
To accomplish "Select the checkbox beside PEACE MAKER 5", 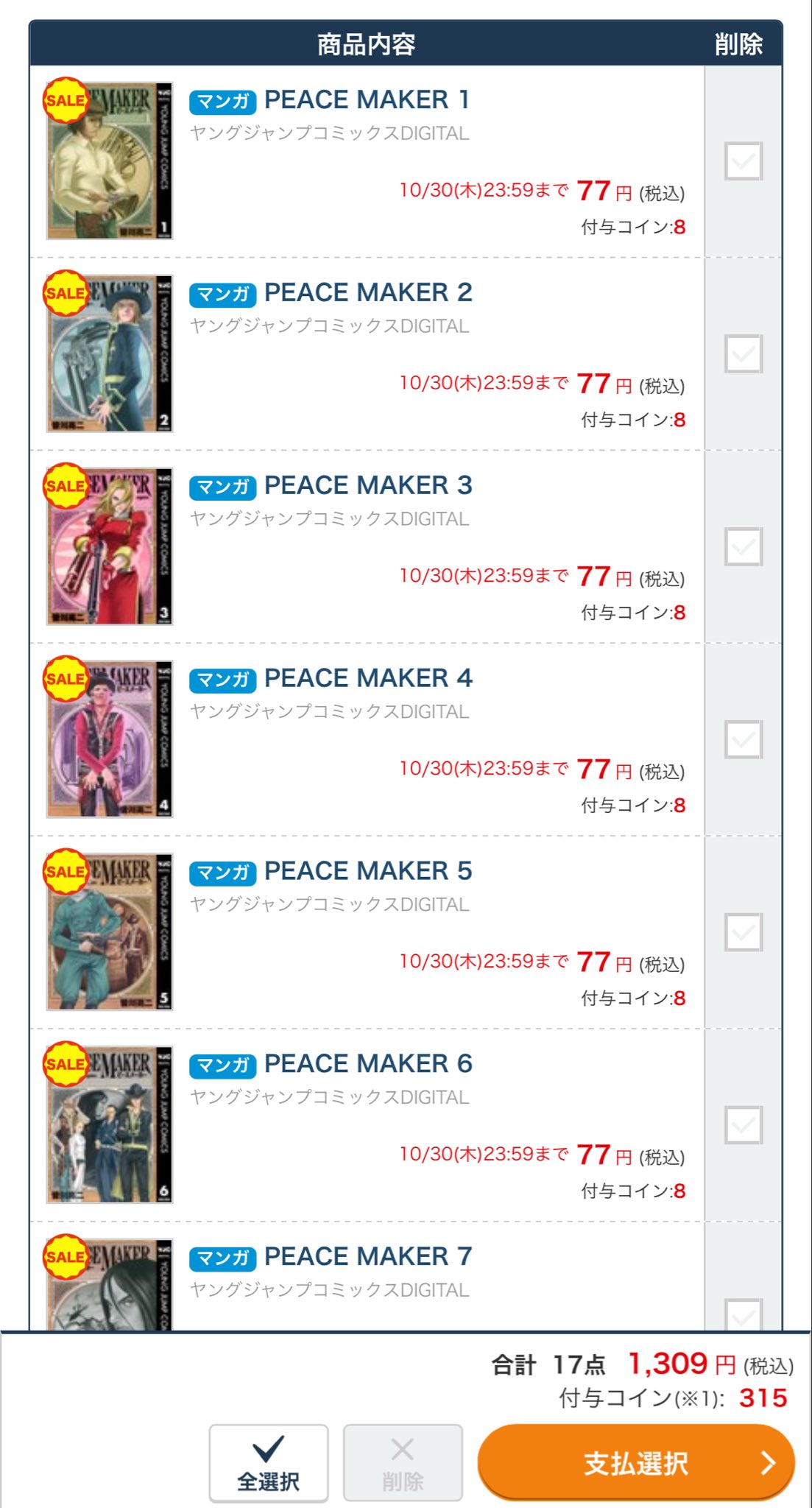I will click(x=743, y=933).
